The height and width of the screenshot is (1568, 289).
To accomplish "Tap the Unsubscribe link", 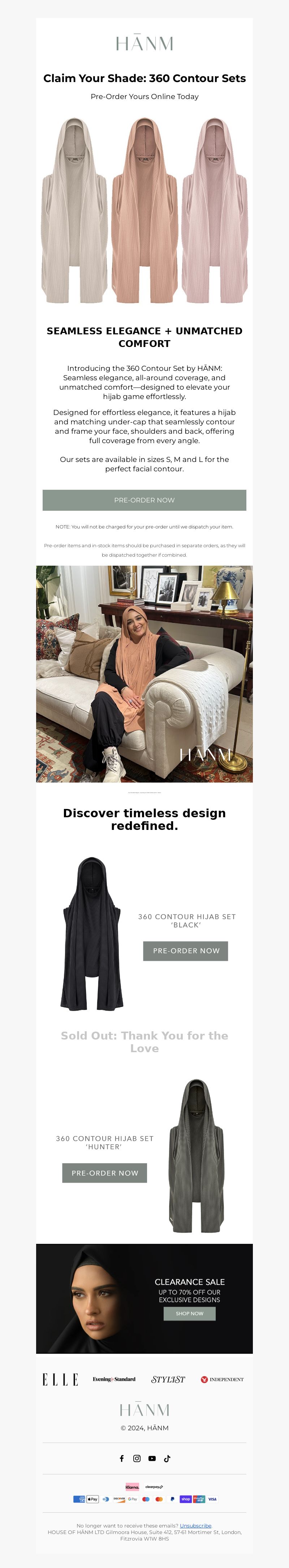I will pyautogui.click(x=195, y=1525).
